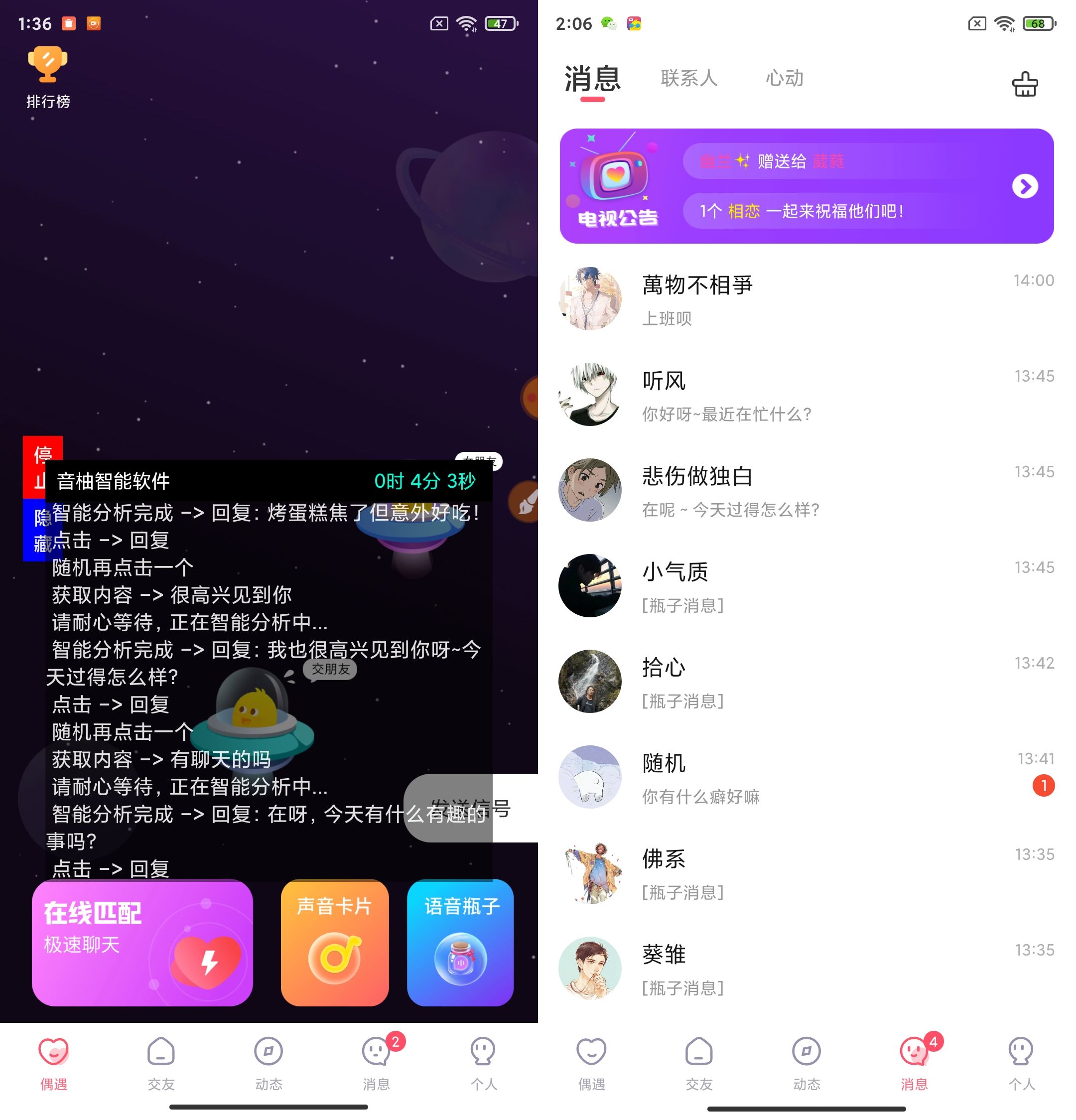Switch to the 心动 tab
Screen dimensions: 1076x1120
tap(784, 78)
